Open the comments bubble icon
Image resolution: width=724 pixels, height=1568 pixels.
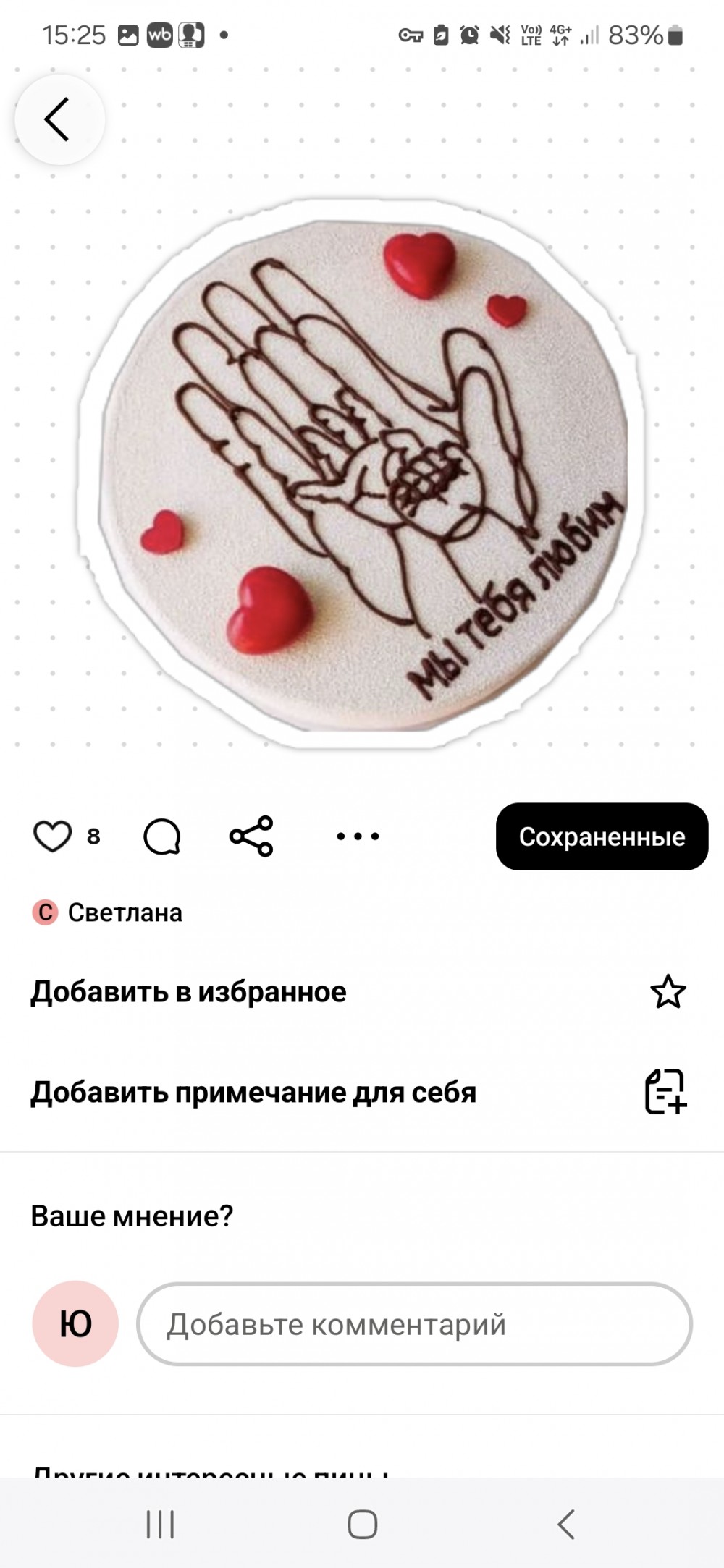[161, 836]
